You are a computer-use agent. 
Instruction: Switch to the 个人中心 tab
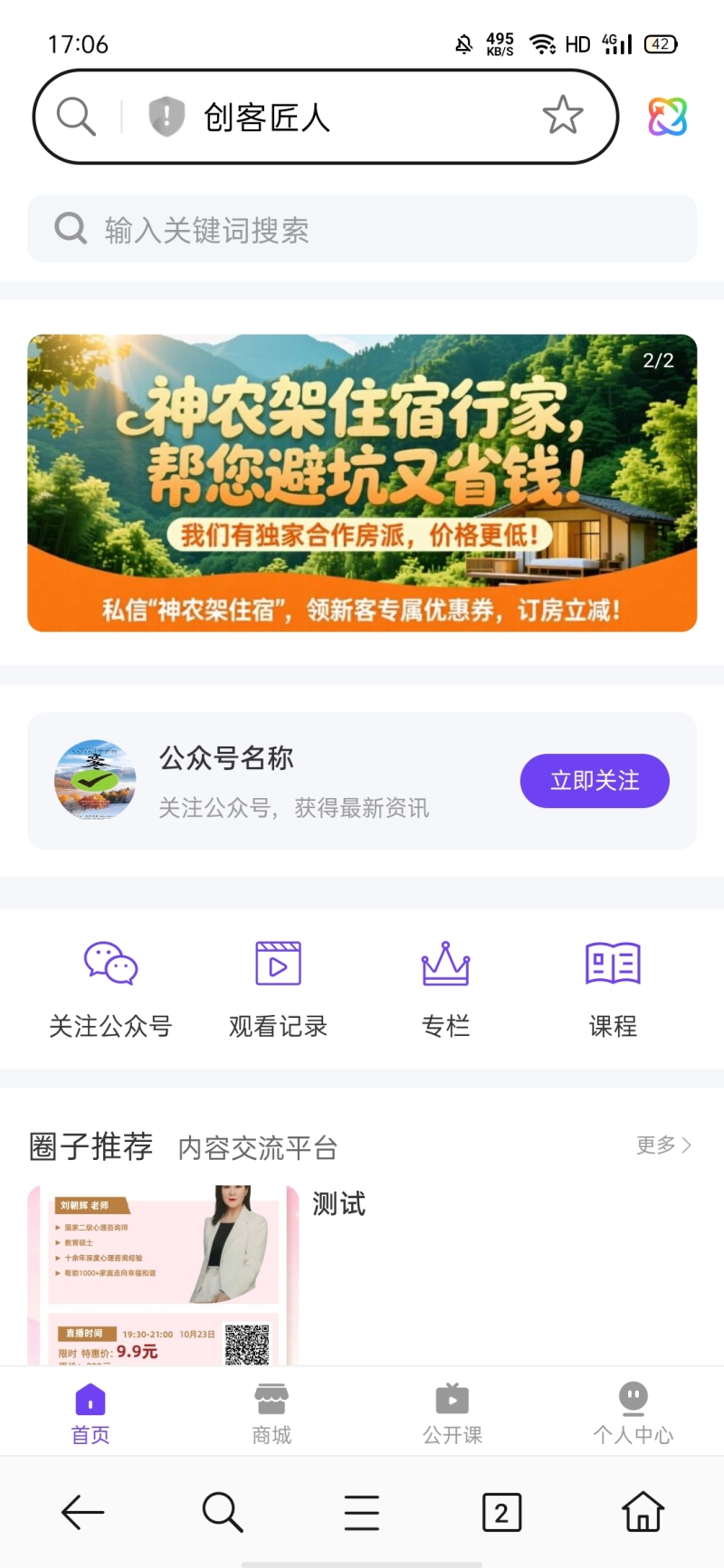coord(633,1413)
